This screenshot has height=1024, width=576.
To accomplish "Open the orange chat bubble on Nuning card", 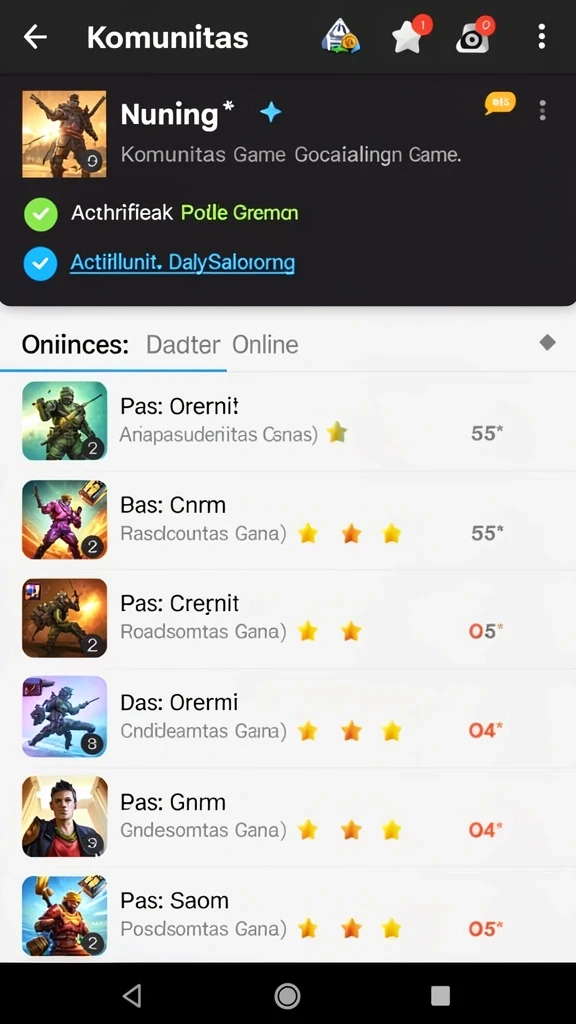I will [x=500, y=103].
